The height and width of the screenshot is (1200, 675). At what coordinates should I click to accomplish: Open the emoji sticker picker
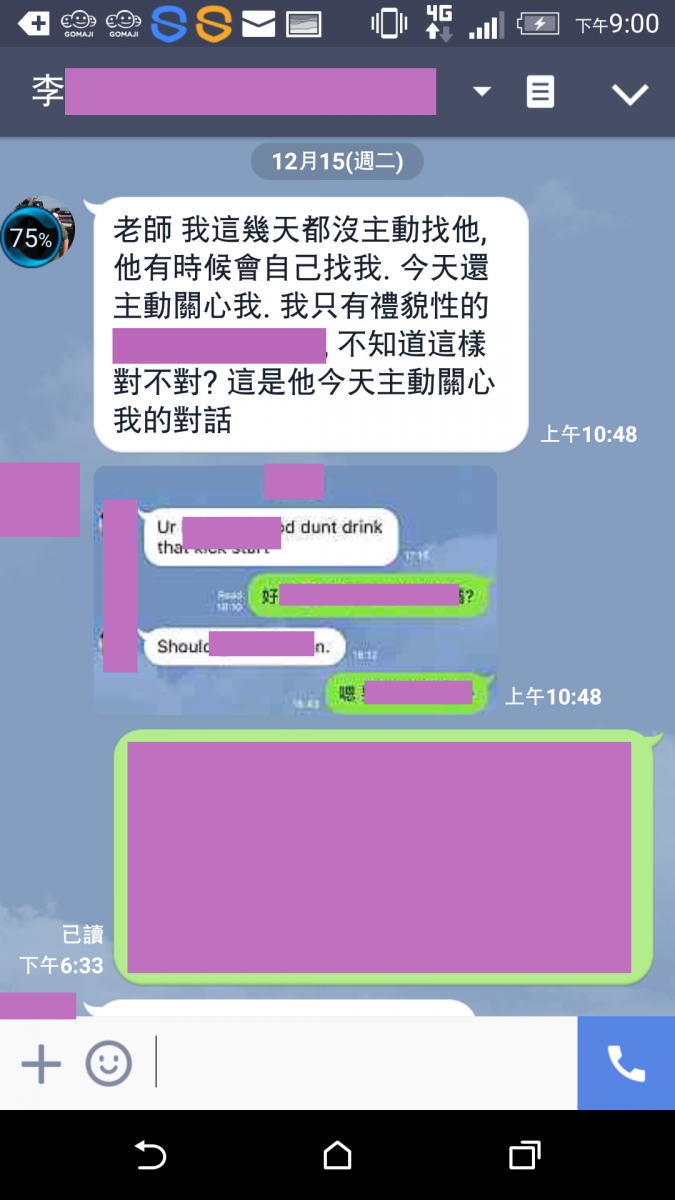[108, 1063]
